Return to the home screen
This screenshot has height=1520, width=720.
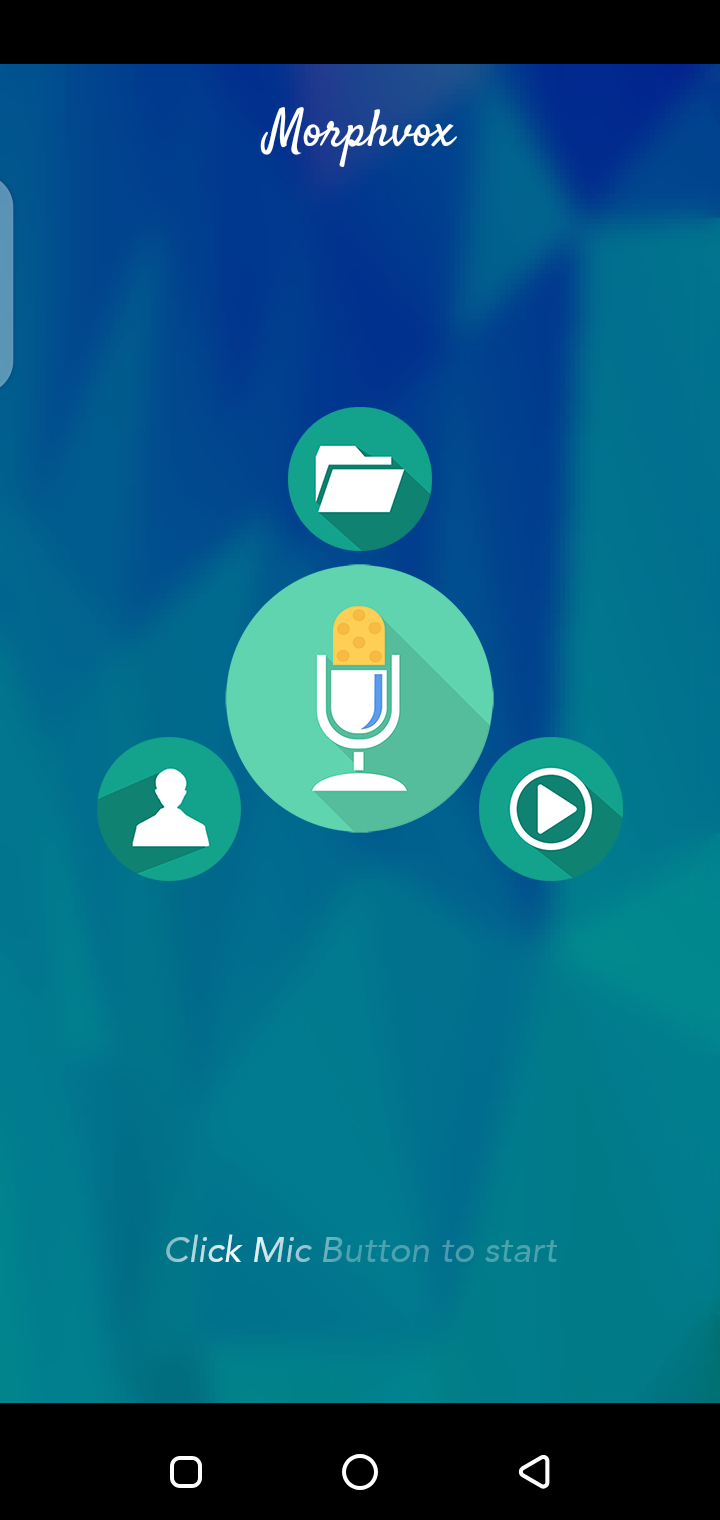pos(360,1471)
